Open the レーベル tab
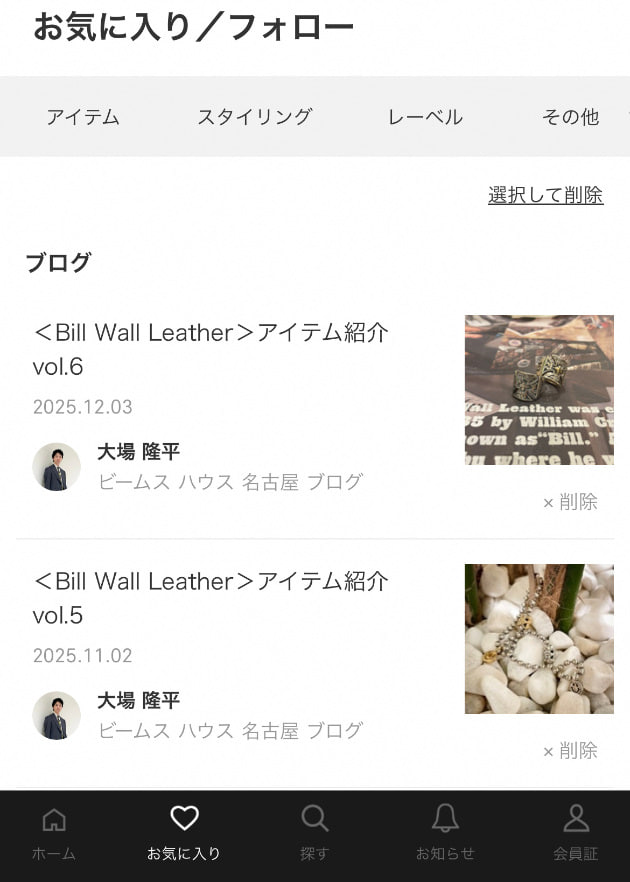This screenshot has height=882, width=630. tap(425, 117)
